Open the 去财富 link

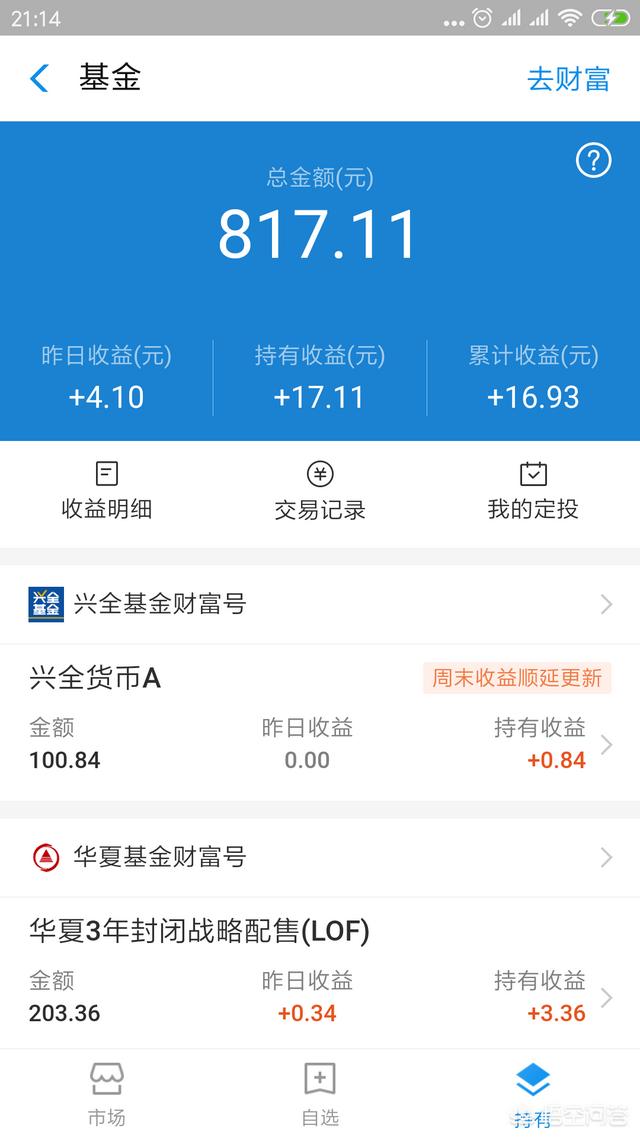pos(568,78)
